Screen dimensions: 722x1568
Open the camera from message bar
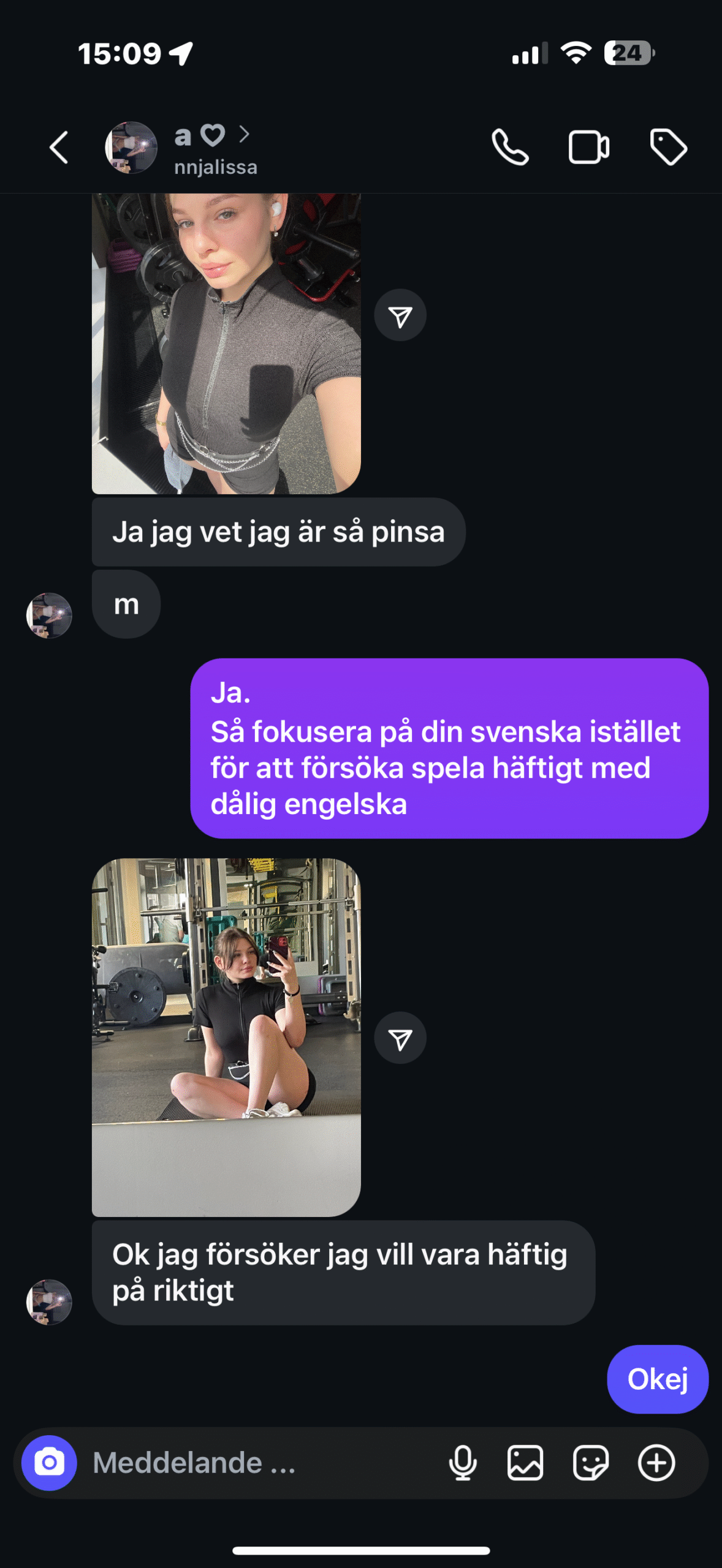[49, 1463]
